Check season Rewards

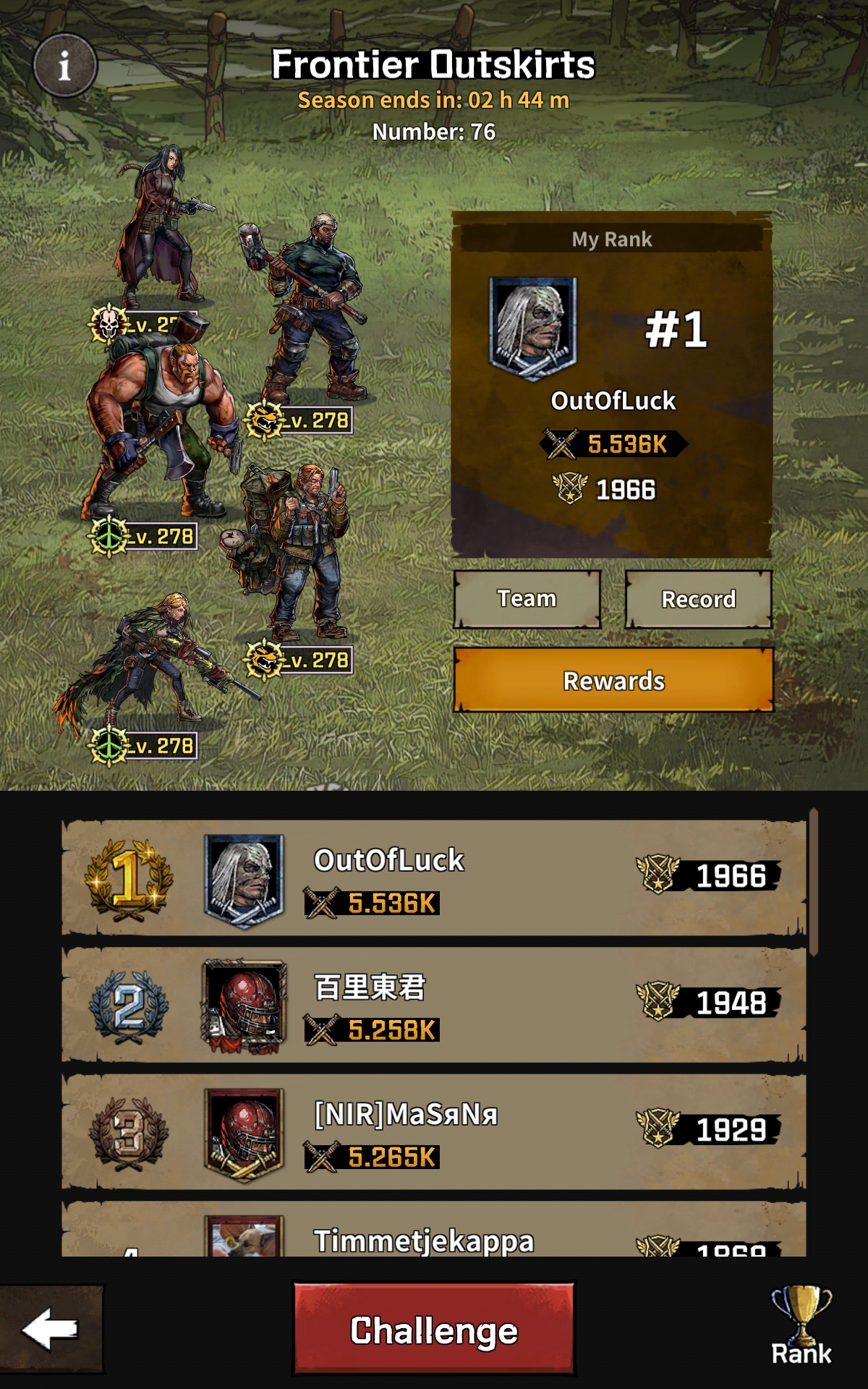click(x=613, y=681)
